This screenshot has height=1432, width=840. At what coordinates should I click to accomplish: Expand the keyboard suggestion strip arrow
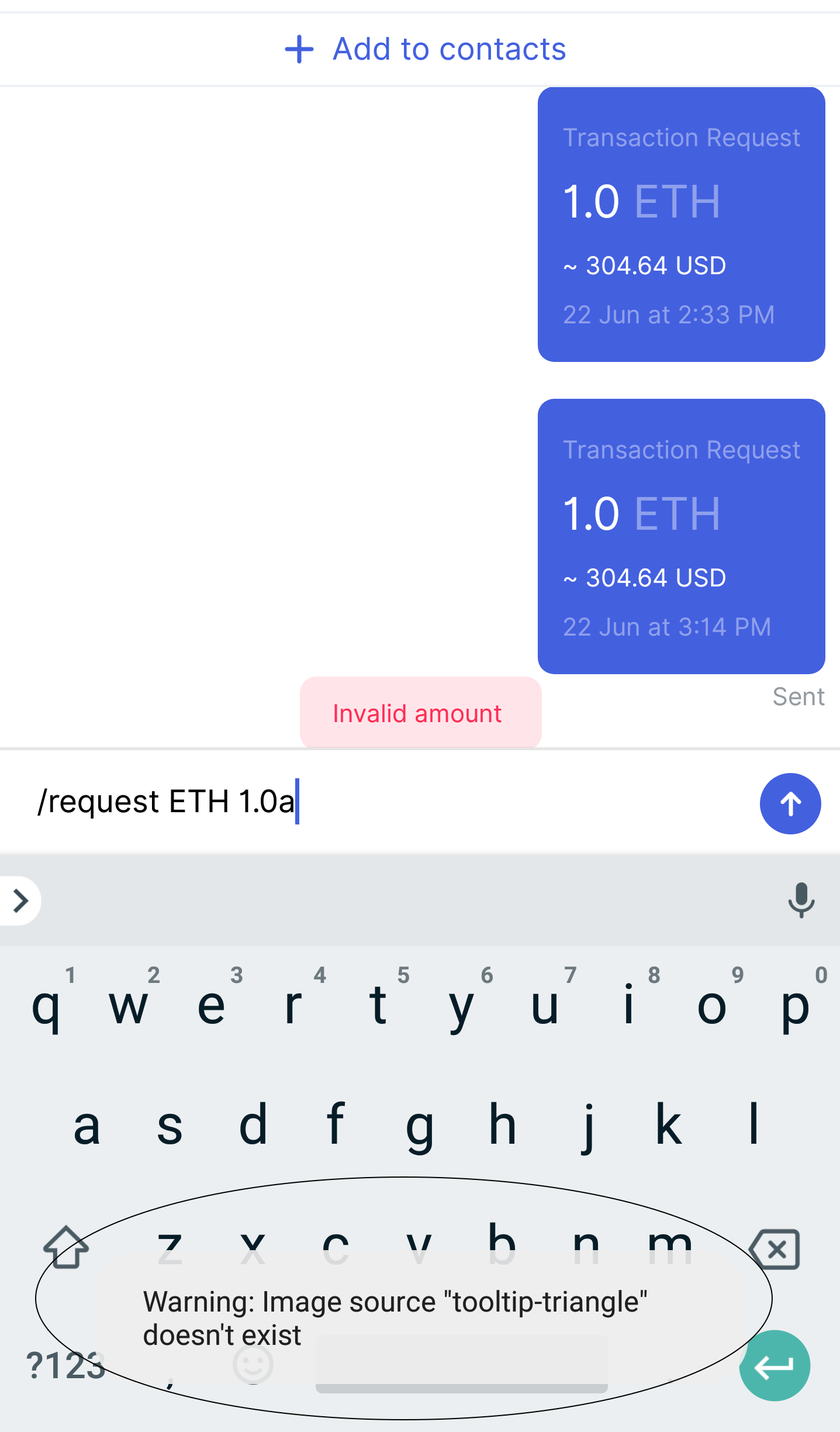click(20, 900)
